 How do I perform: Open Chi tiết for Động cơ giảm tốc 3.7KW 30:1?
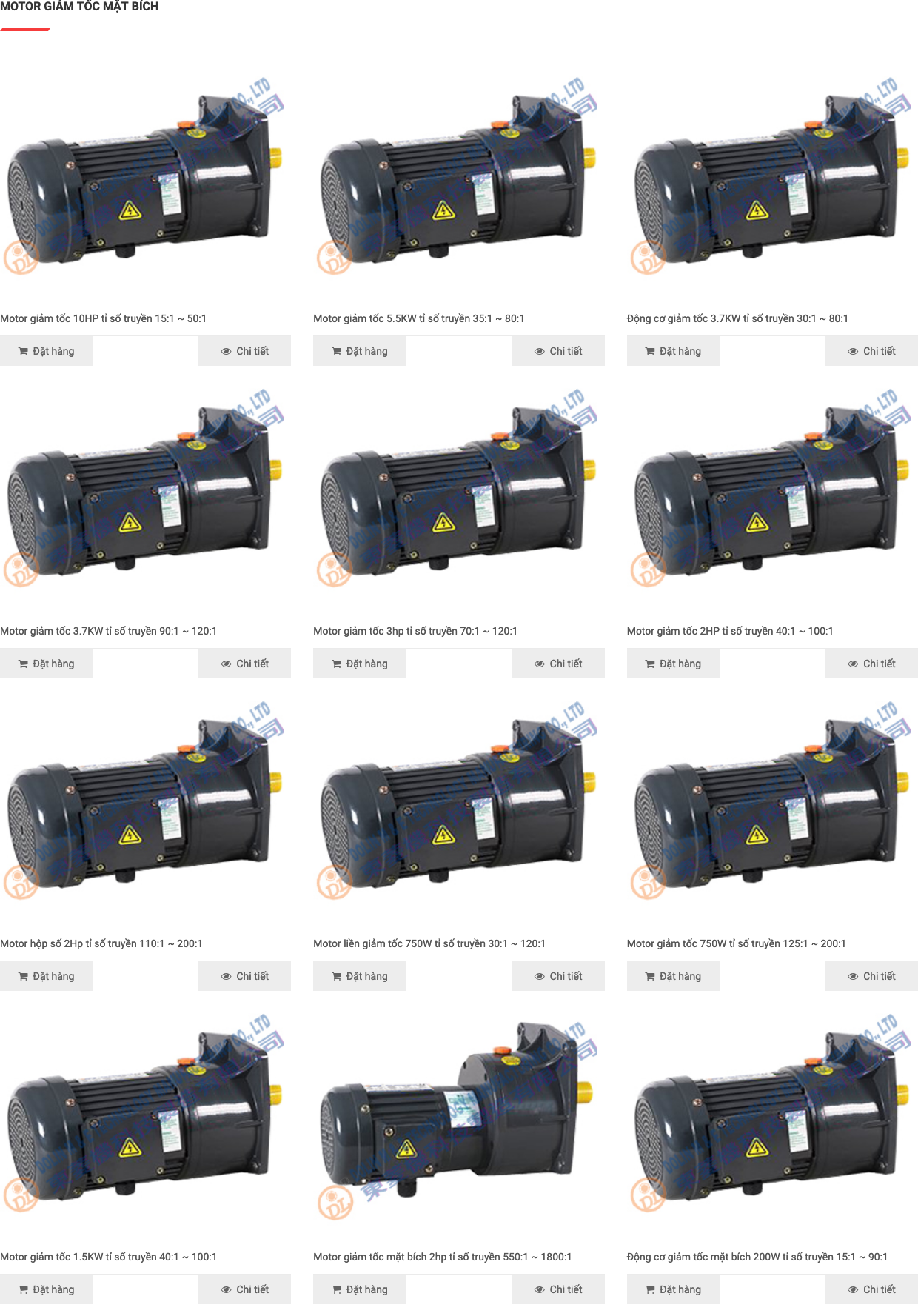pyautogui.click(x=871, y=351)
